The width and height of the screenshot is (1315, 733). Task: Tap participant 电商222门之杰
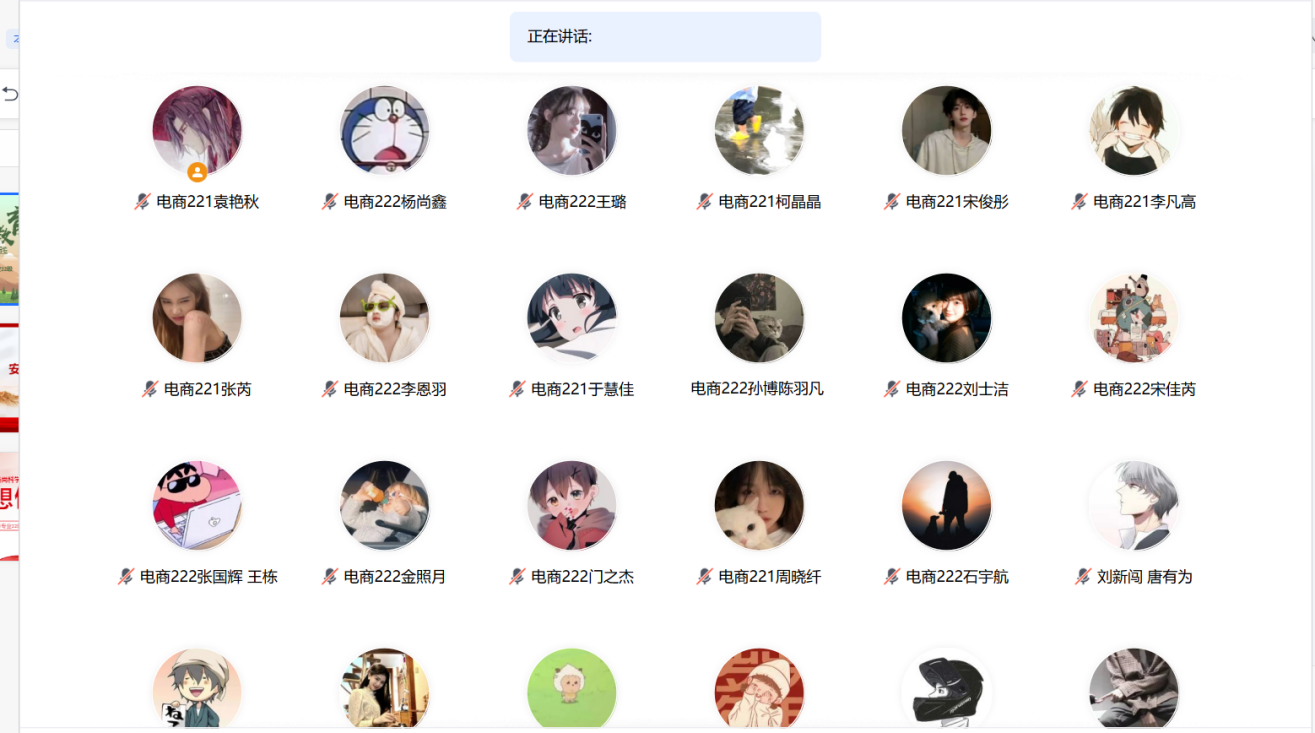[572, 506]
